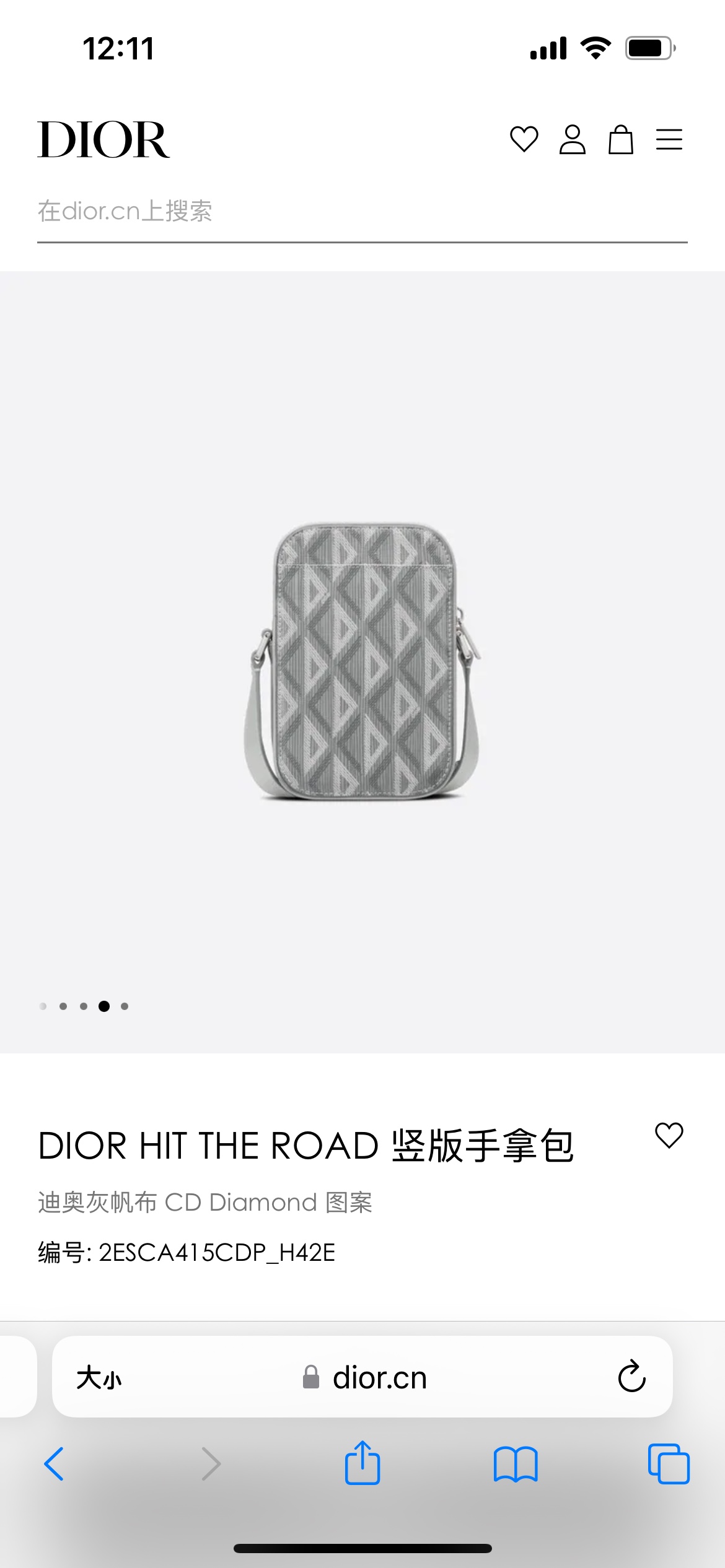Open the wishlist heart in the header
The width and height of the screenshot is (725, 1568).
pyautogui.click(x=524, y=139)
